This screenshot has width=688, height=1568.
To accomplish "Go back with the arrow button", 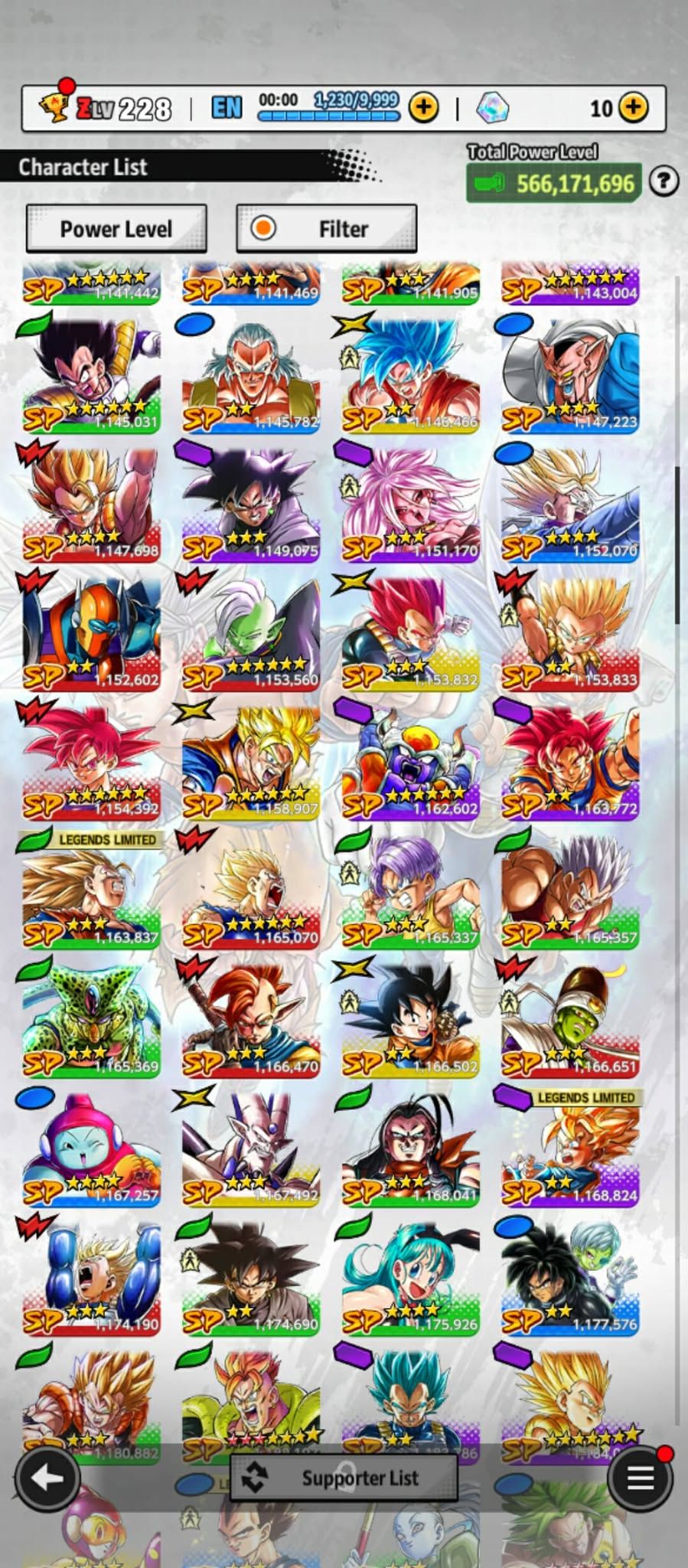I will (x=47, y=1478).
